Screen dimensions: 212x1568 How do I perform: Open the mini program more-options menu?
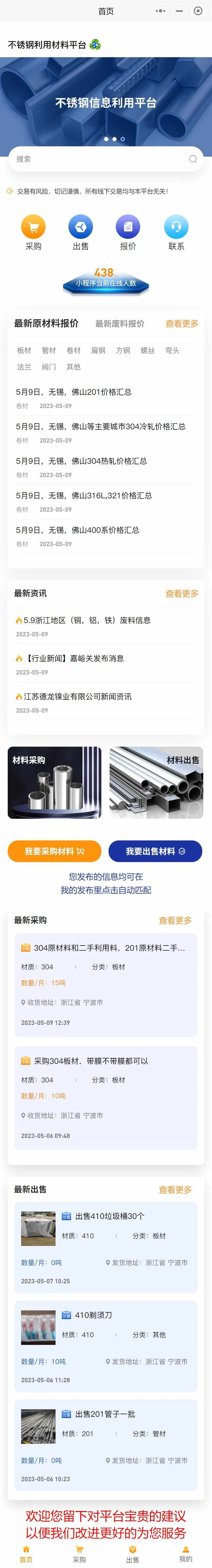160,11
